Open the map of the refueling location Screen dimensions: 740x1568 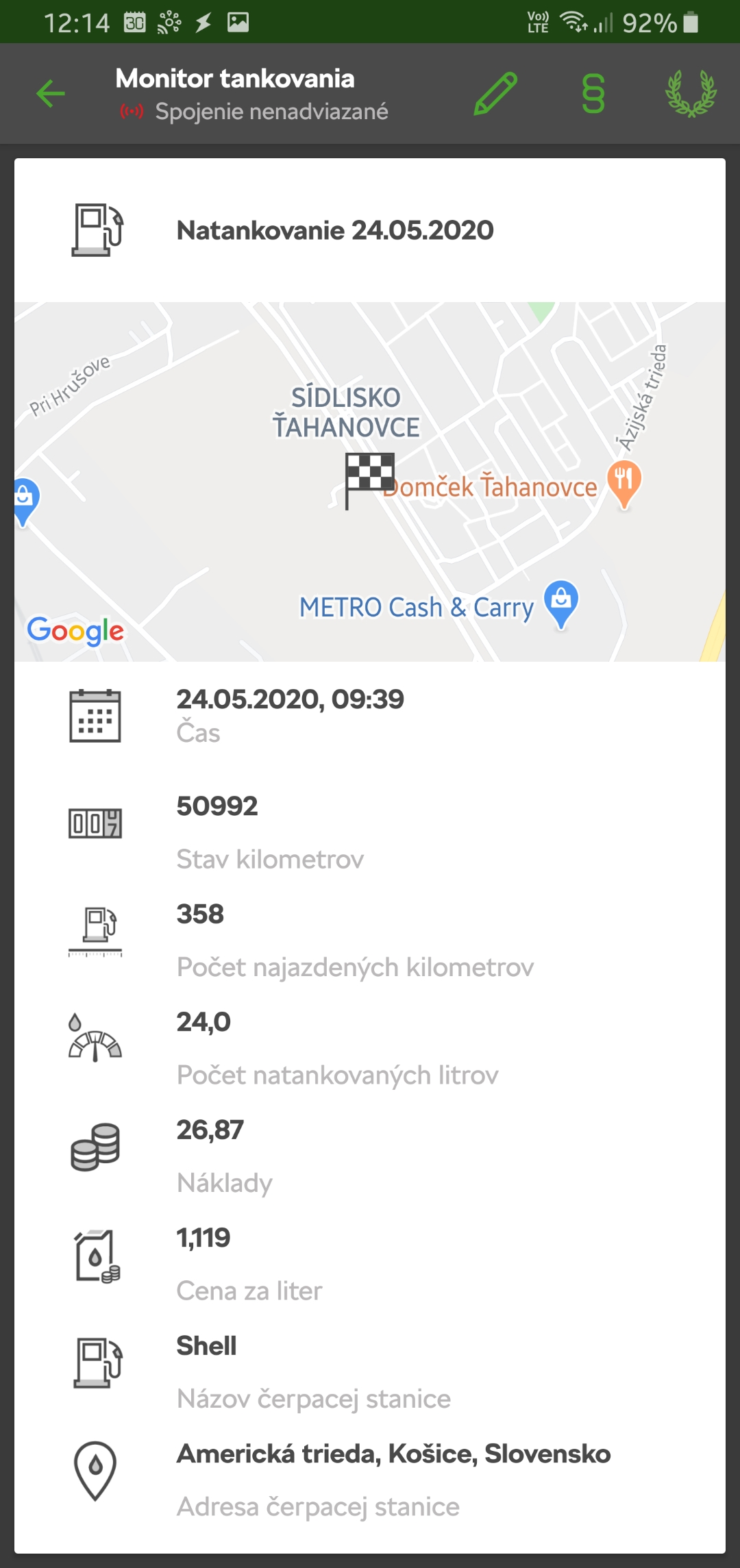click(x=370, y=482)
